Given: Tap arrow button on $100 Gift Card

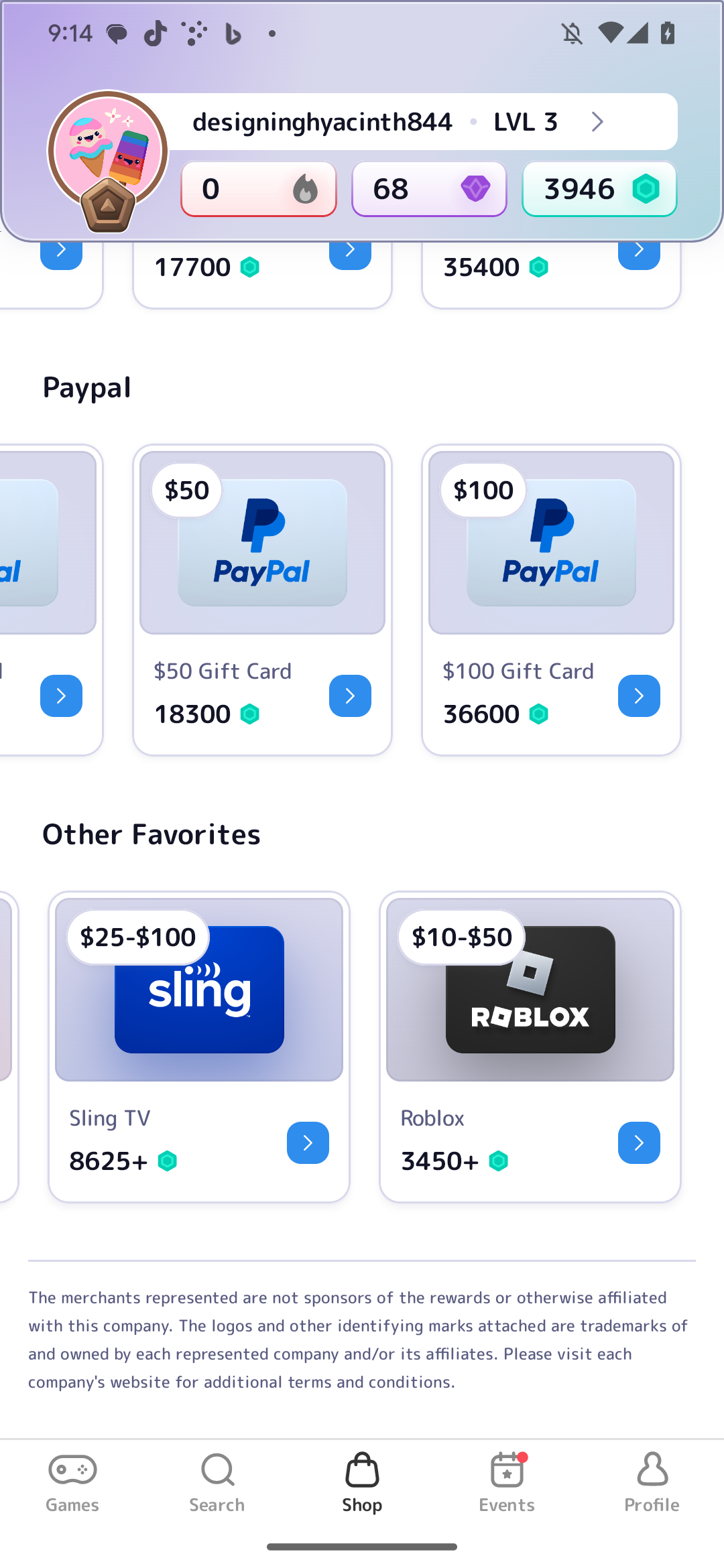Looking at the screenshot, I should click(639, 696).
